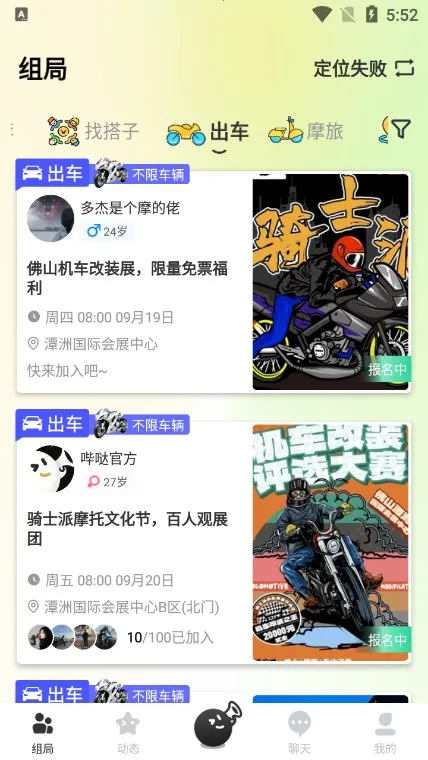The image size is (428, 760).
Task: Open 聊天 in bottom navigation
Action: coord(299,733)
